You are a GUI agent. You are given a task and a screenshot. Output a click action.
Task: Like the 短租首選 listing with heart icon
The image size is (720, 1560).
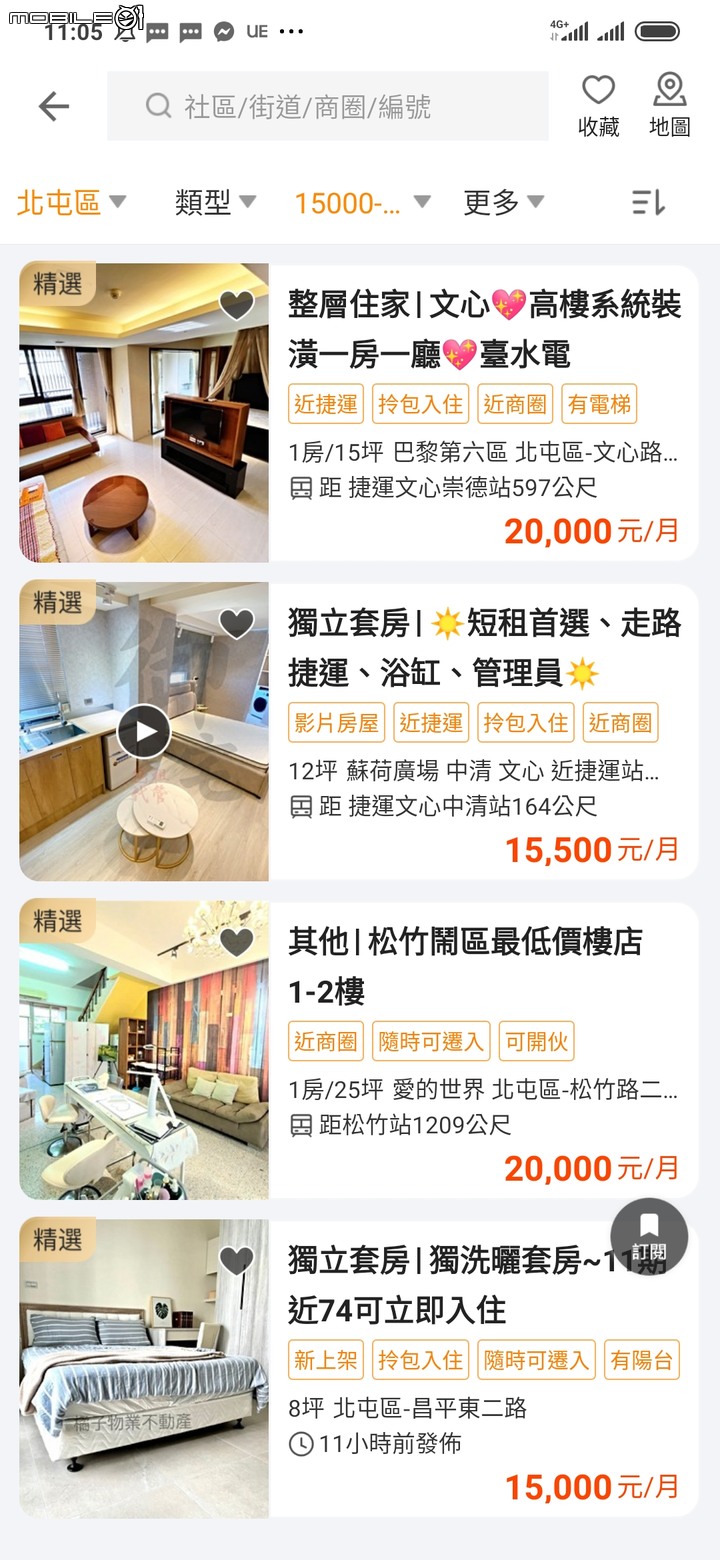(236, 623)
